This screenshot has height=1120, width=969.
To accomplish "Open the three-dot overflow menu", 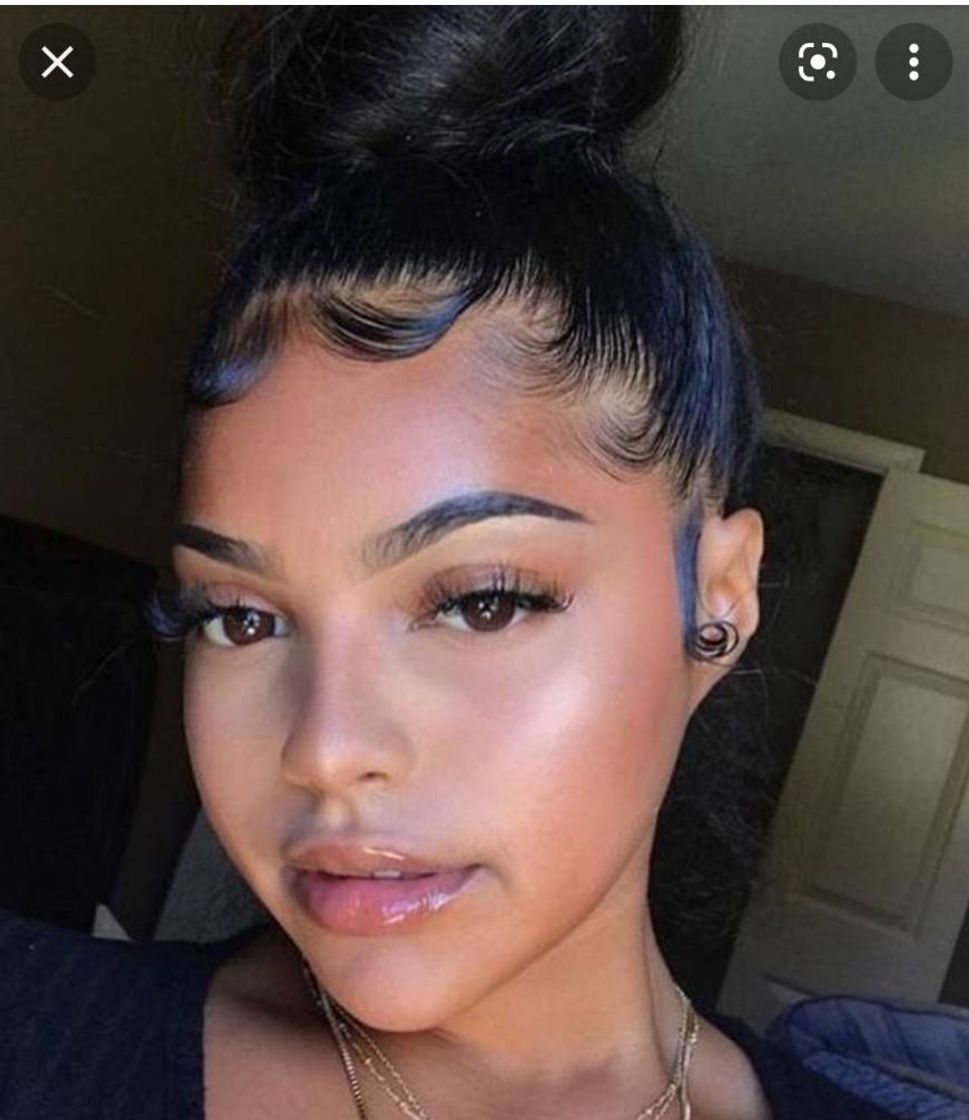I will (x=913, y=63).
